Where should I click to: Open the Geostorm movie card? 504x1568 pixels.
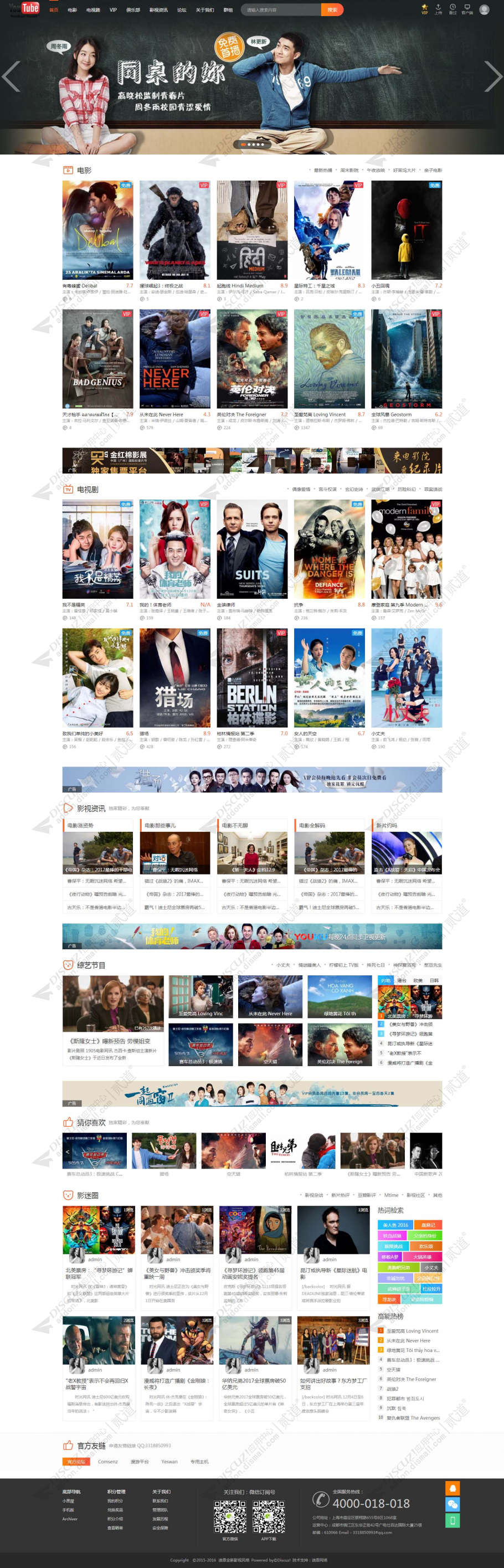point(407,358)
